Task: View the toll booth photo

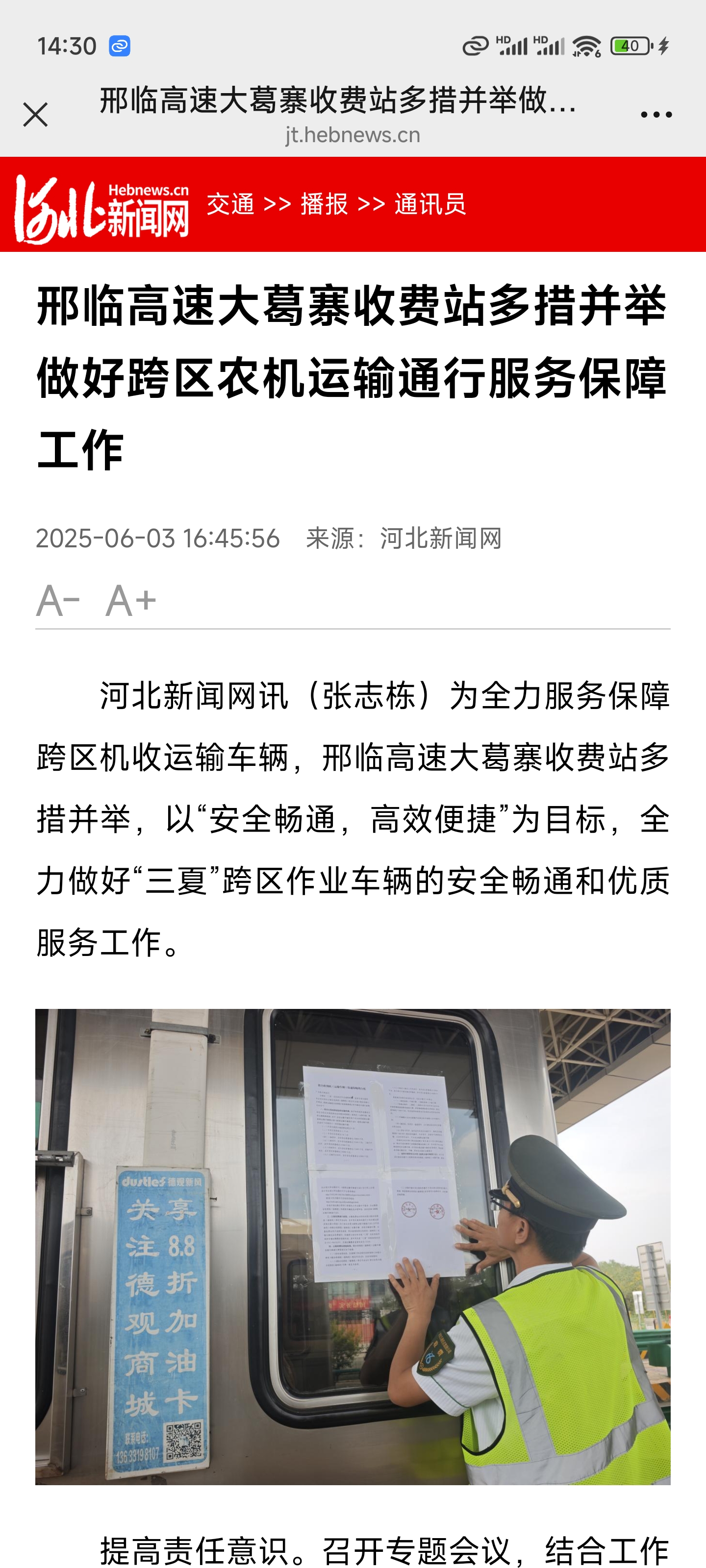Action: point(353,1246)
